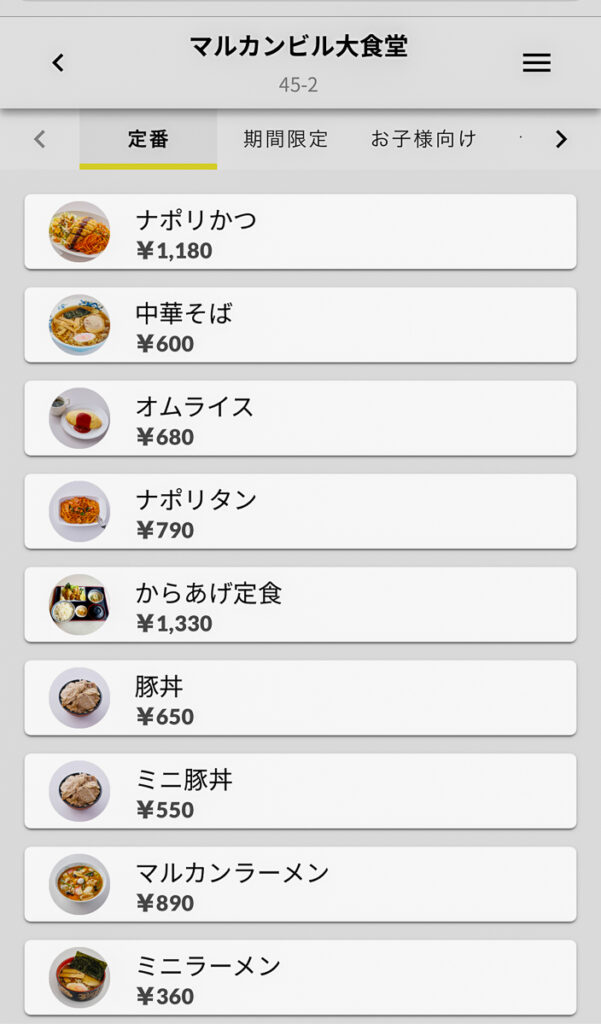Select the 定番 tab

pos(148,139)
